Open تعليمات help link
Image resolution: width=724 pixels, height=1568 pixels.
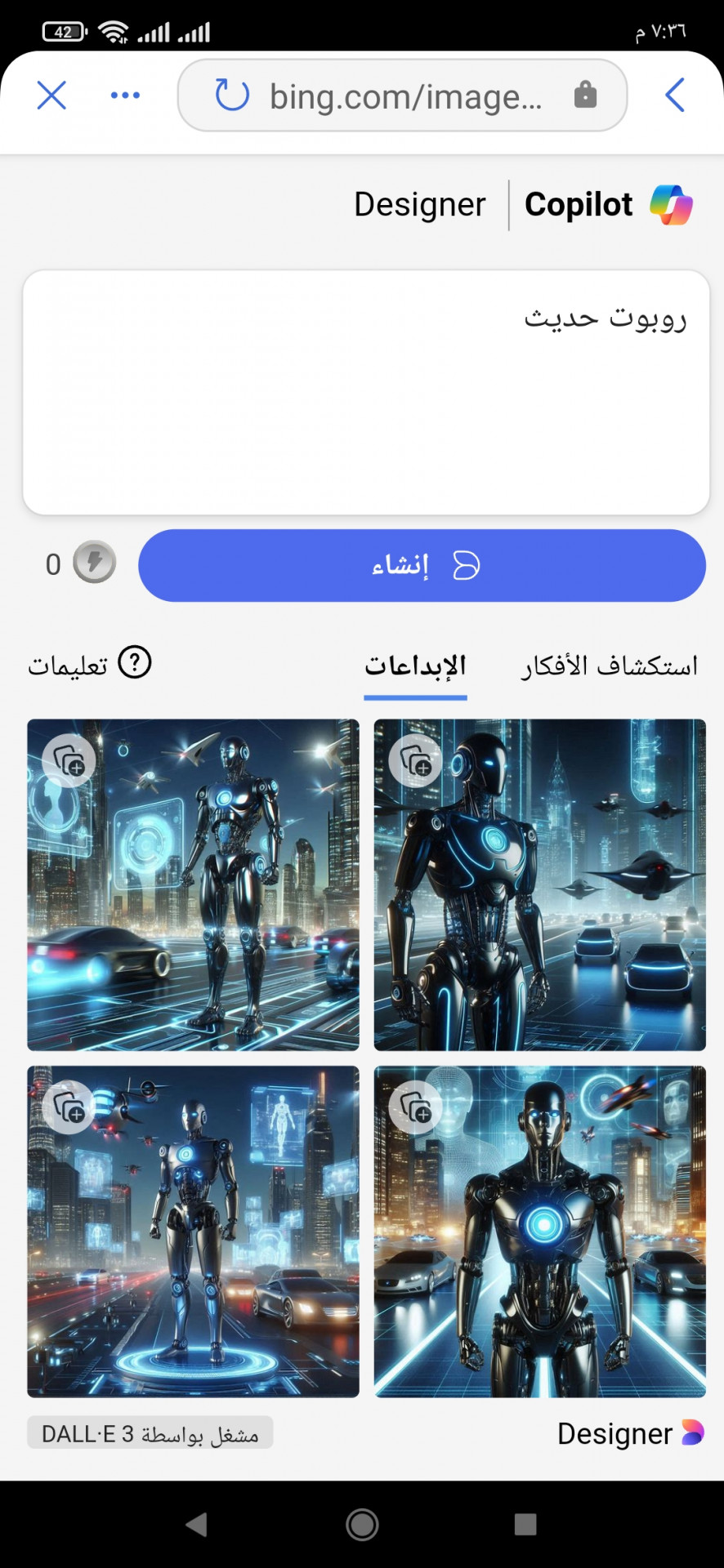click(90, 664)
